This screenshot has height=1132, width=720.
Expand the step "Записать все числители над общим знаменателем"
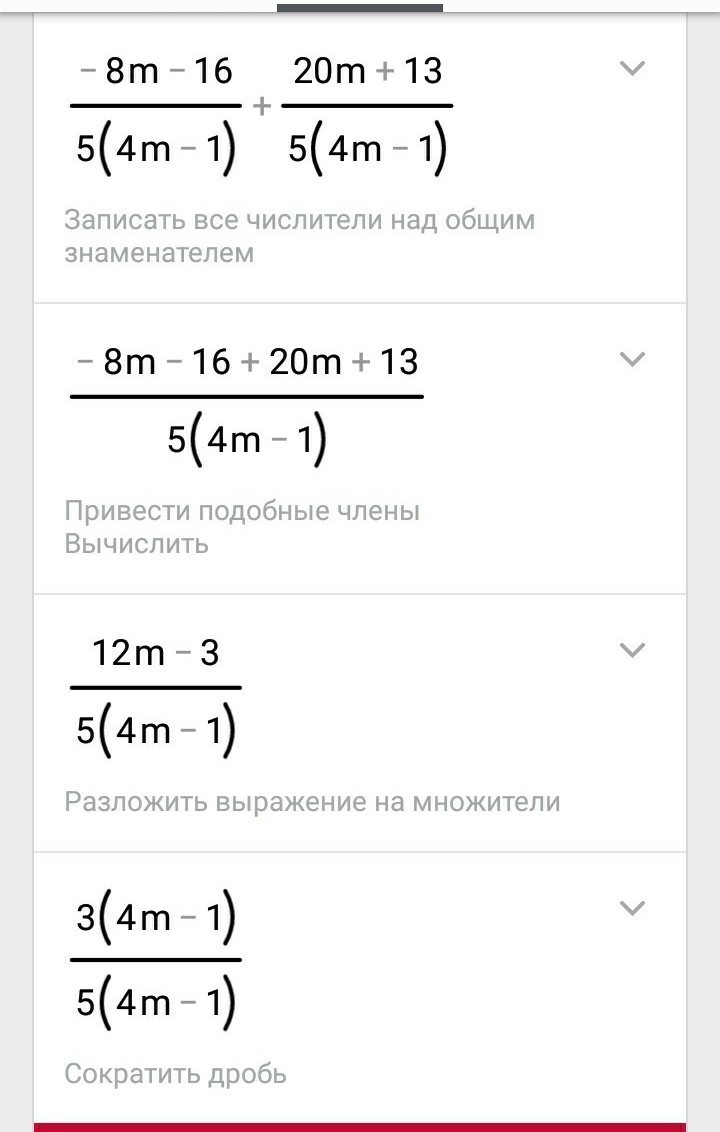click(632, 69)
